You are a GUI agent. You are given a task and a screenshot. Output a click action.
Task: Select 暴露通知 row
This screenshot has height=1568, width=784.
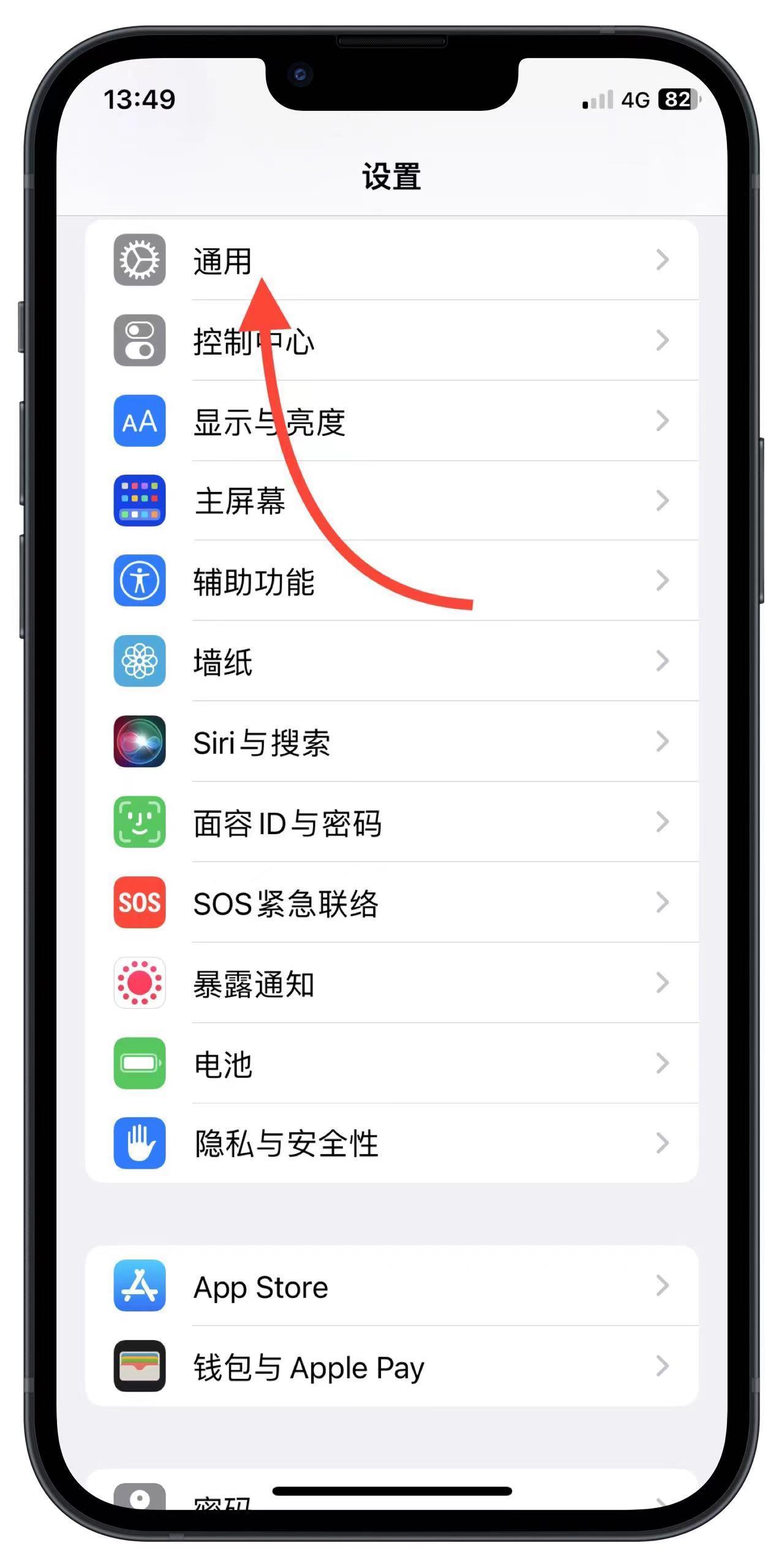point(392,983)
